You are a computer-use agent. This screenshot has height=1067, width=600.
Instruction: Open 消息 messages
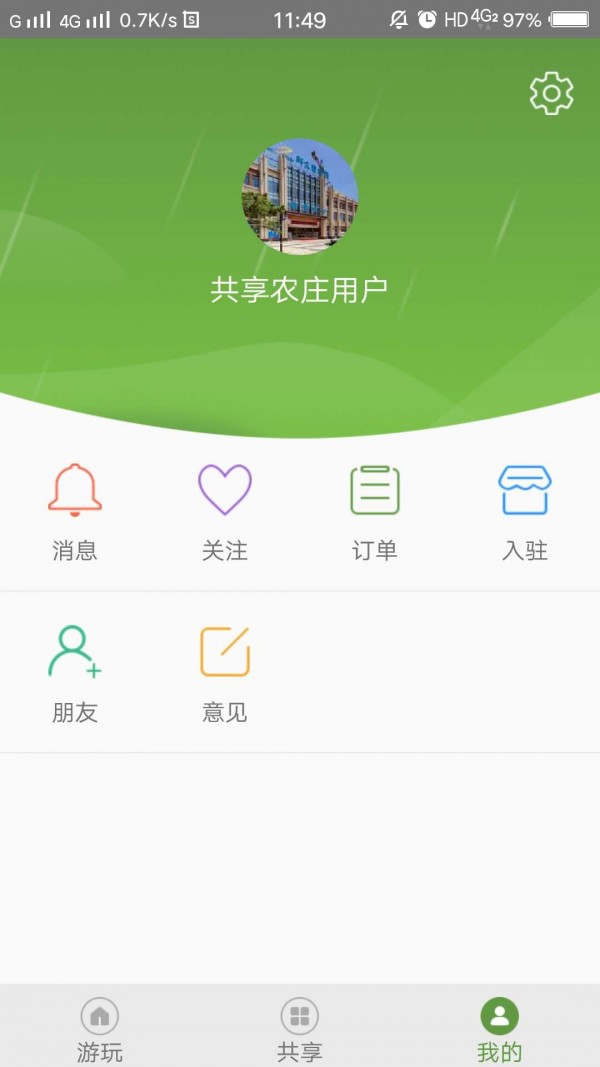pos(75,510)
